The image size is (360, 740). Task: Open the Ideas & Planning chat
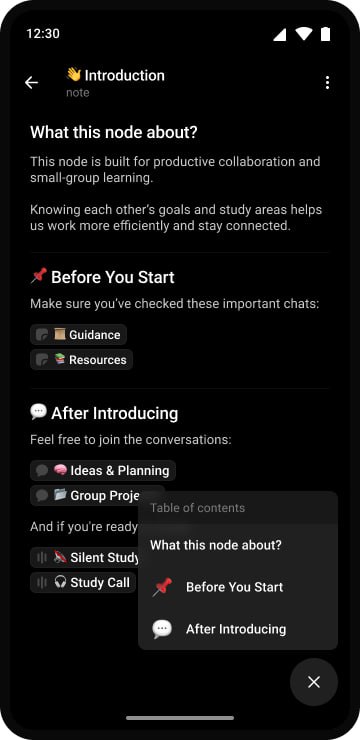click(103, 471)
